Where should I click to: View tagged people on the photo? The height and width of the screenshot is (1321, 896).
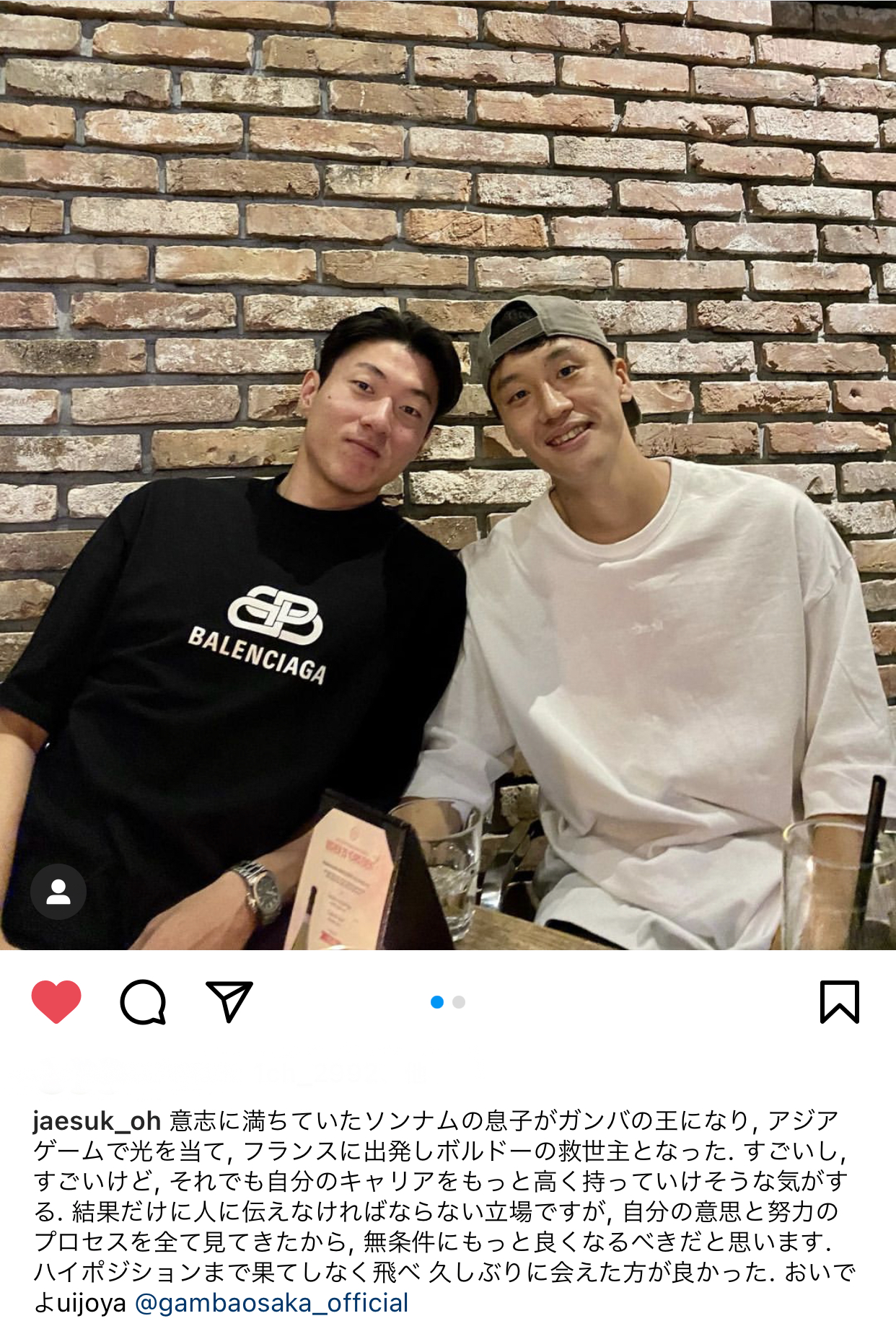pos(58,892)
